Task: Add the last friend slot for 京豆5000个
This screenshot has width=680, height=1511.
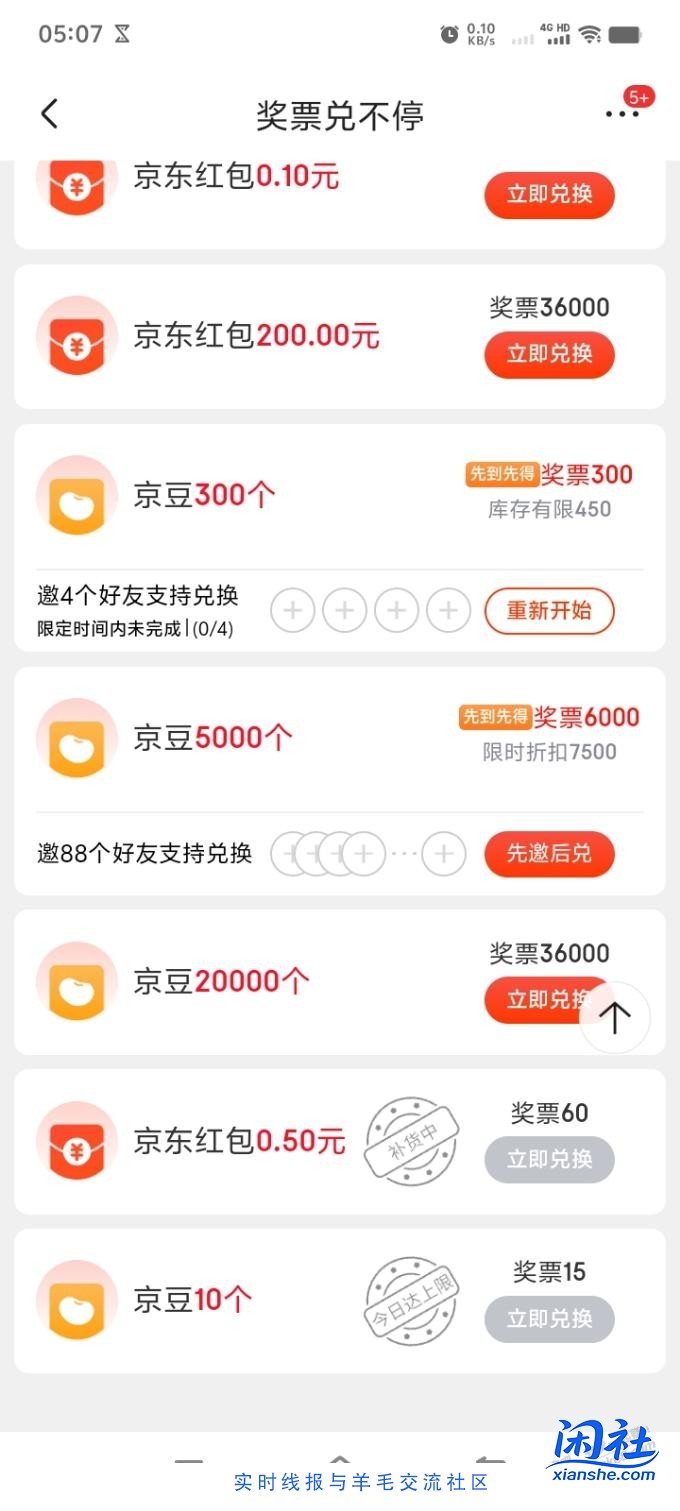Action: tap(443, 854)
